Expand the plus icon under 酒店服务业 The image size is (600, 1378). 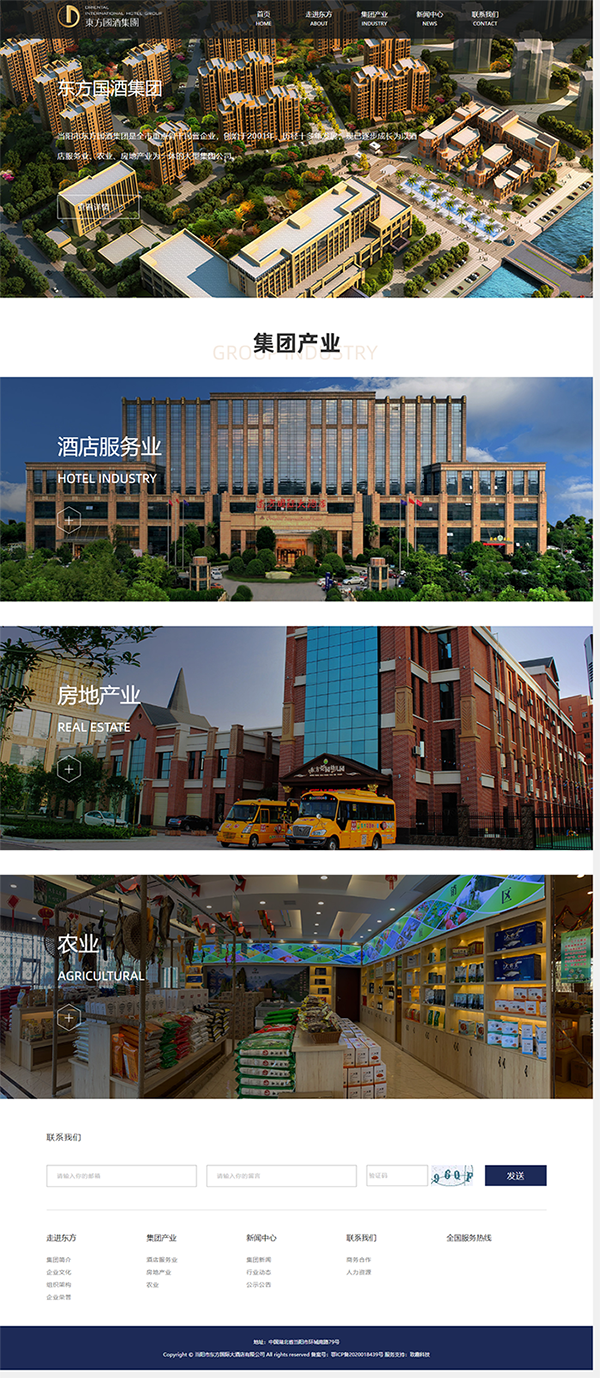coord(69,519)
